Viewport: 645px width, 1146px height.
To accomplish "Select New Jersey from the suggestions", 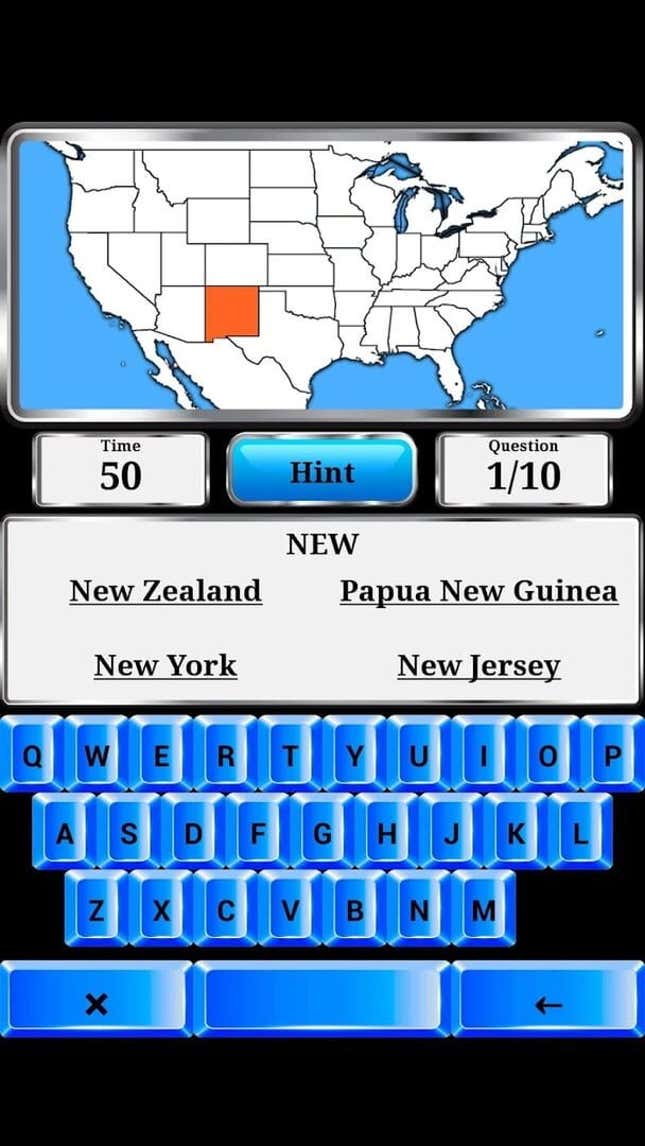I will [478, 666].
